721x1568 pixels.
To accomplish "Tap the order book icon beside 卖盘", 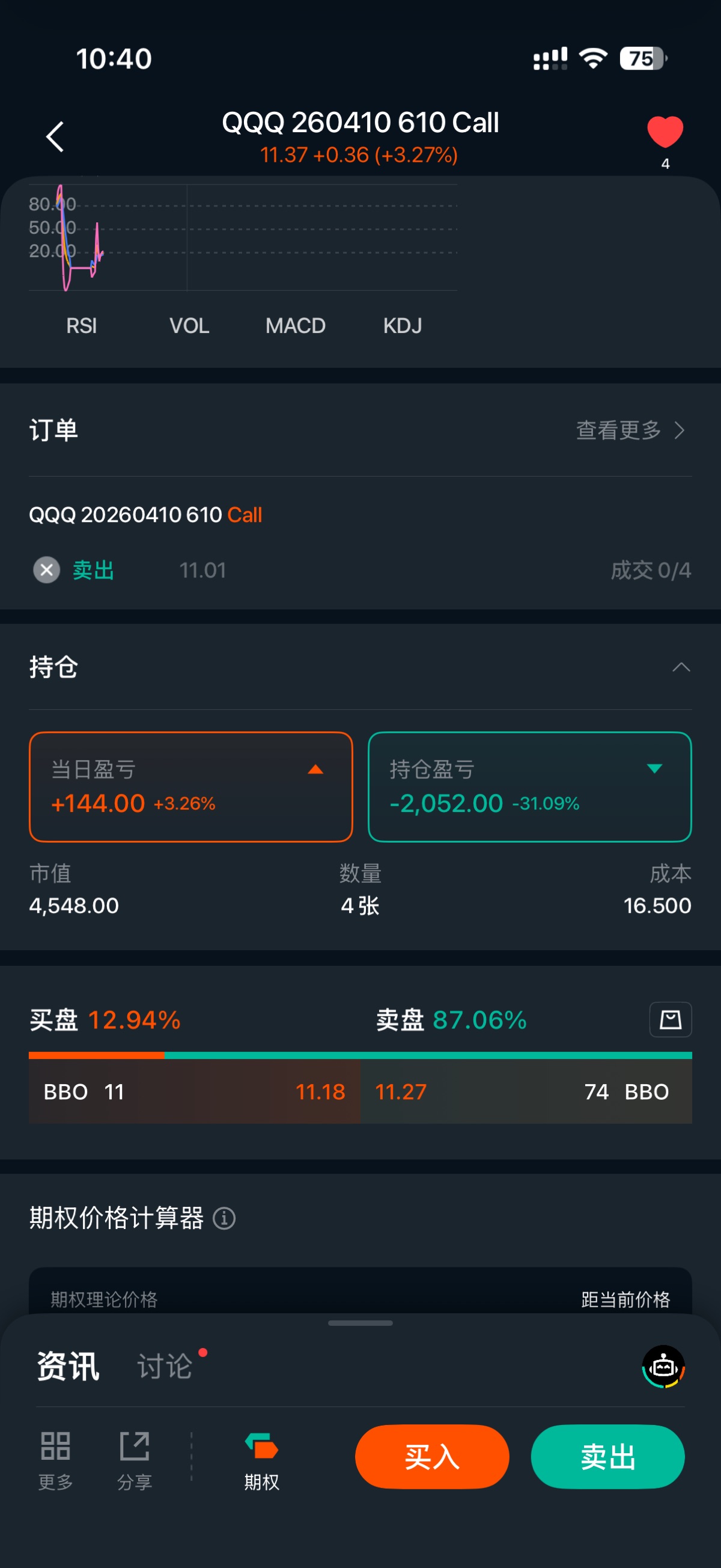I will coord(671,1019).
